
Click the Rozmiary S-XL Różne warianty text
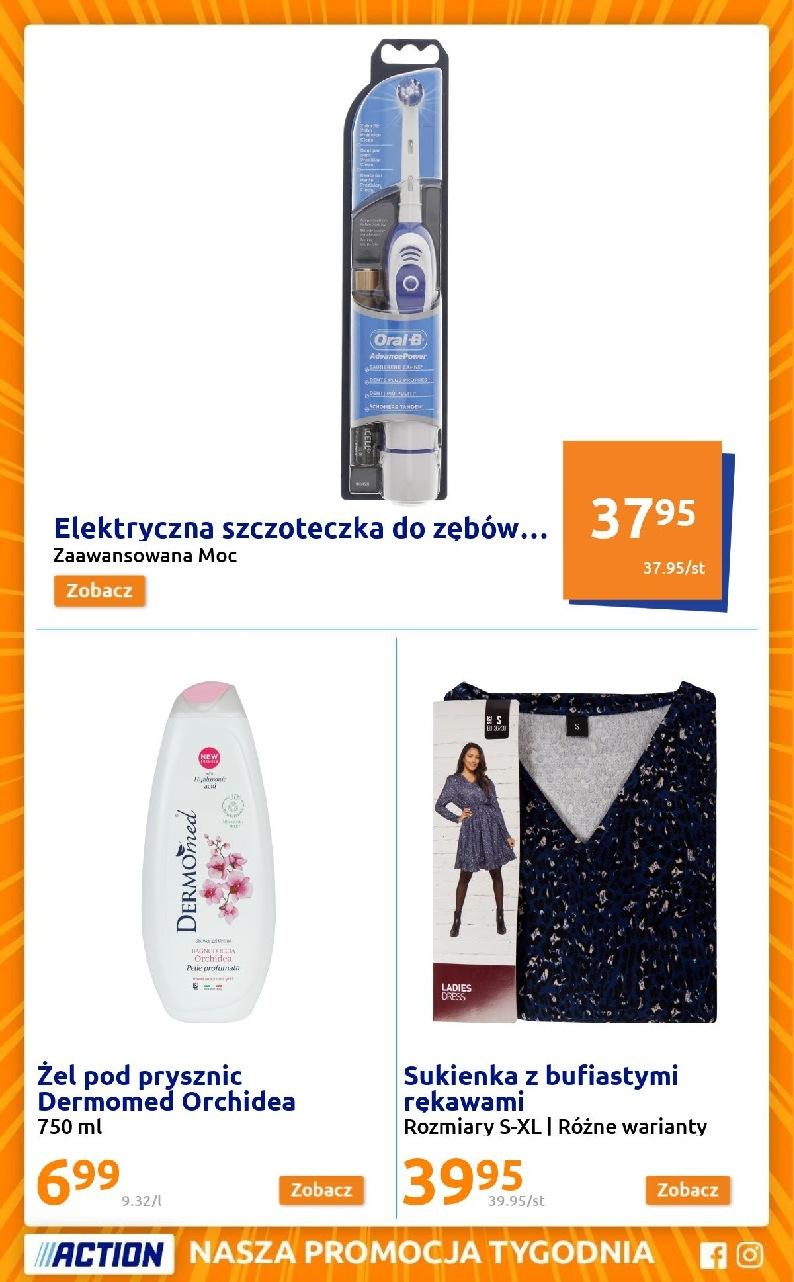click(555, 1126)
